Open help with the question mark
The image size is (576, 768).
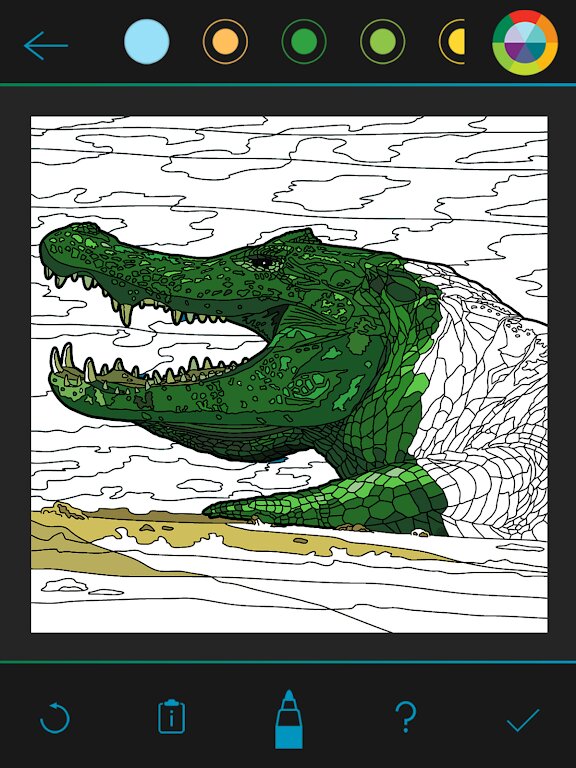(x=406, y=717)
